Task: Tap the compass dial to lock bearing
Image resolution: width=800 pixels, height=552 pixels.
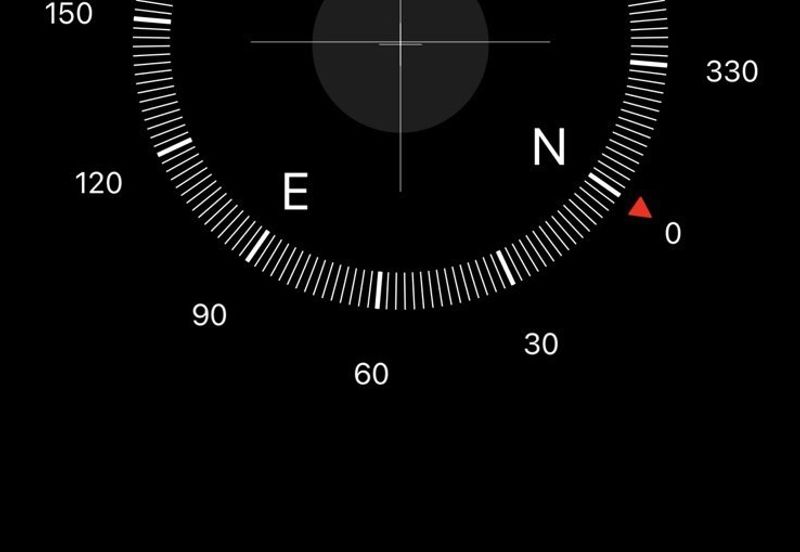Action: 400,150
